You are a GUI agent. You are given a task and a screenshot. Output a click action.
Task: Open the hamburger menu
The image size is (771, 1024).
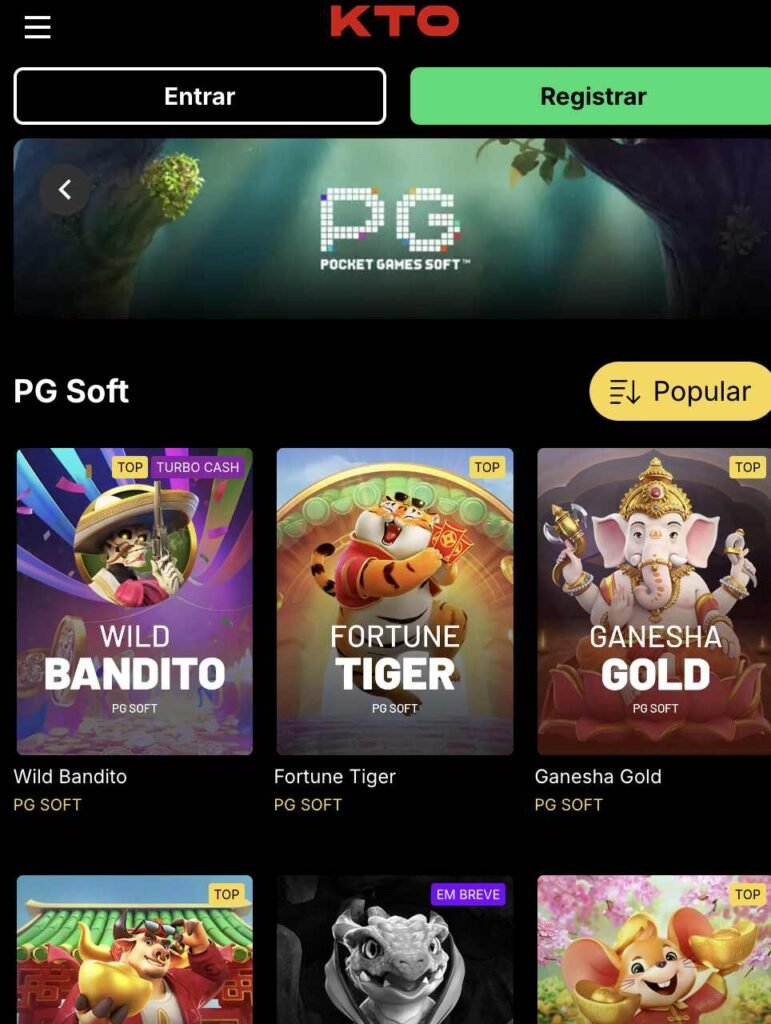38,27
